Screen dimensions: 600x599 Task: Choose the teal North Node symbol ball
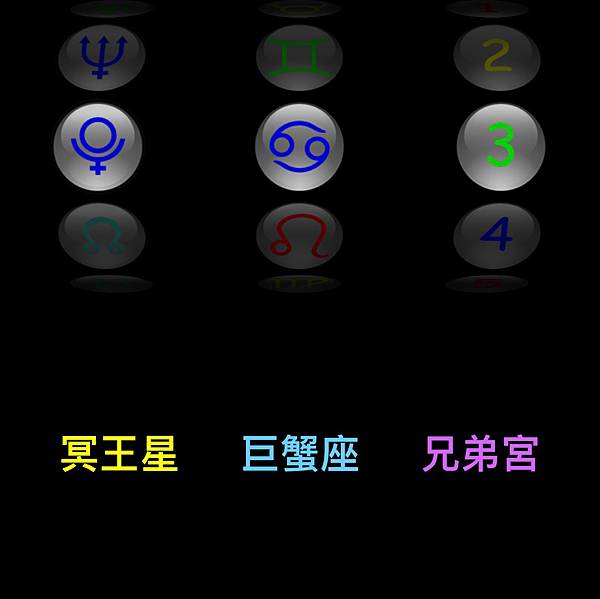click(102, 236)
